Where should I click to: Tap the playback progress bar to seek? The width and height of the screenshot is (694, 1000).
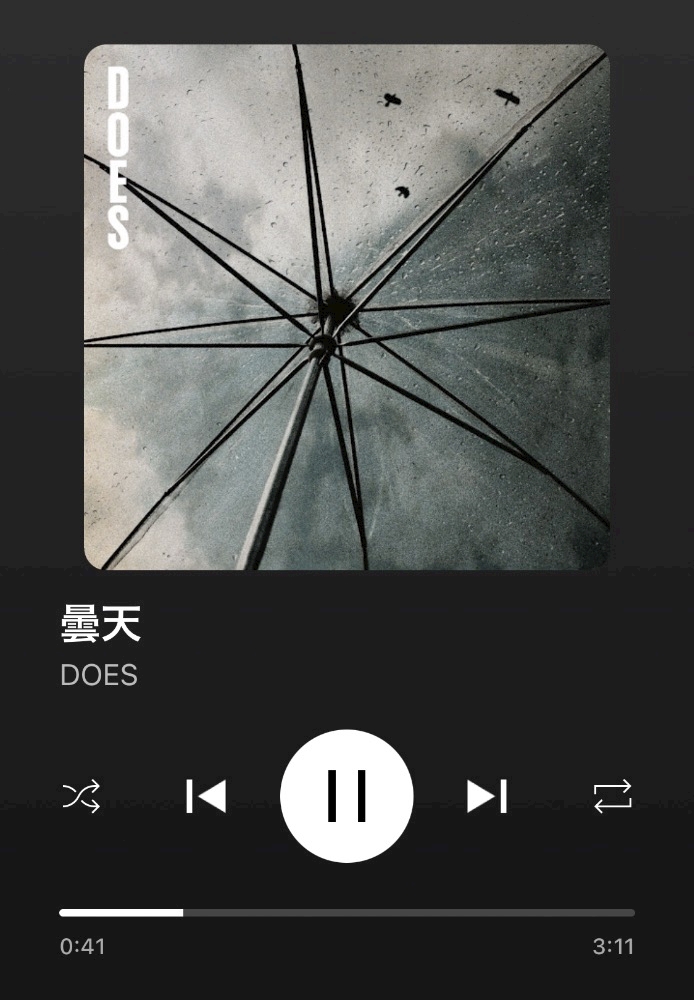[347, 913]
